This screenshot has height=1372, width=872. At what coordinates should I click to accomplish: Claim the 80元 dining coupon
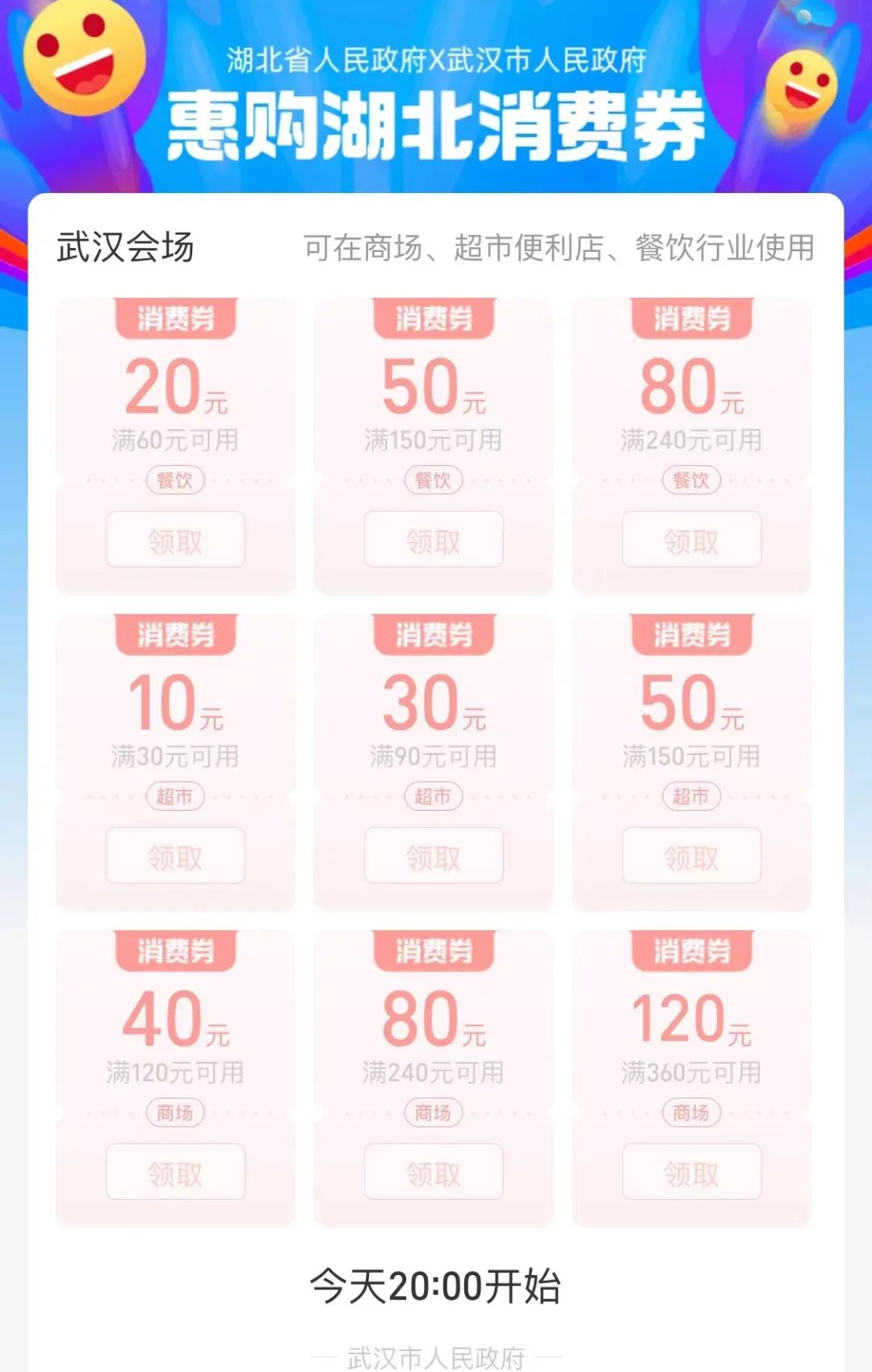click(691, 540)
